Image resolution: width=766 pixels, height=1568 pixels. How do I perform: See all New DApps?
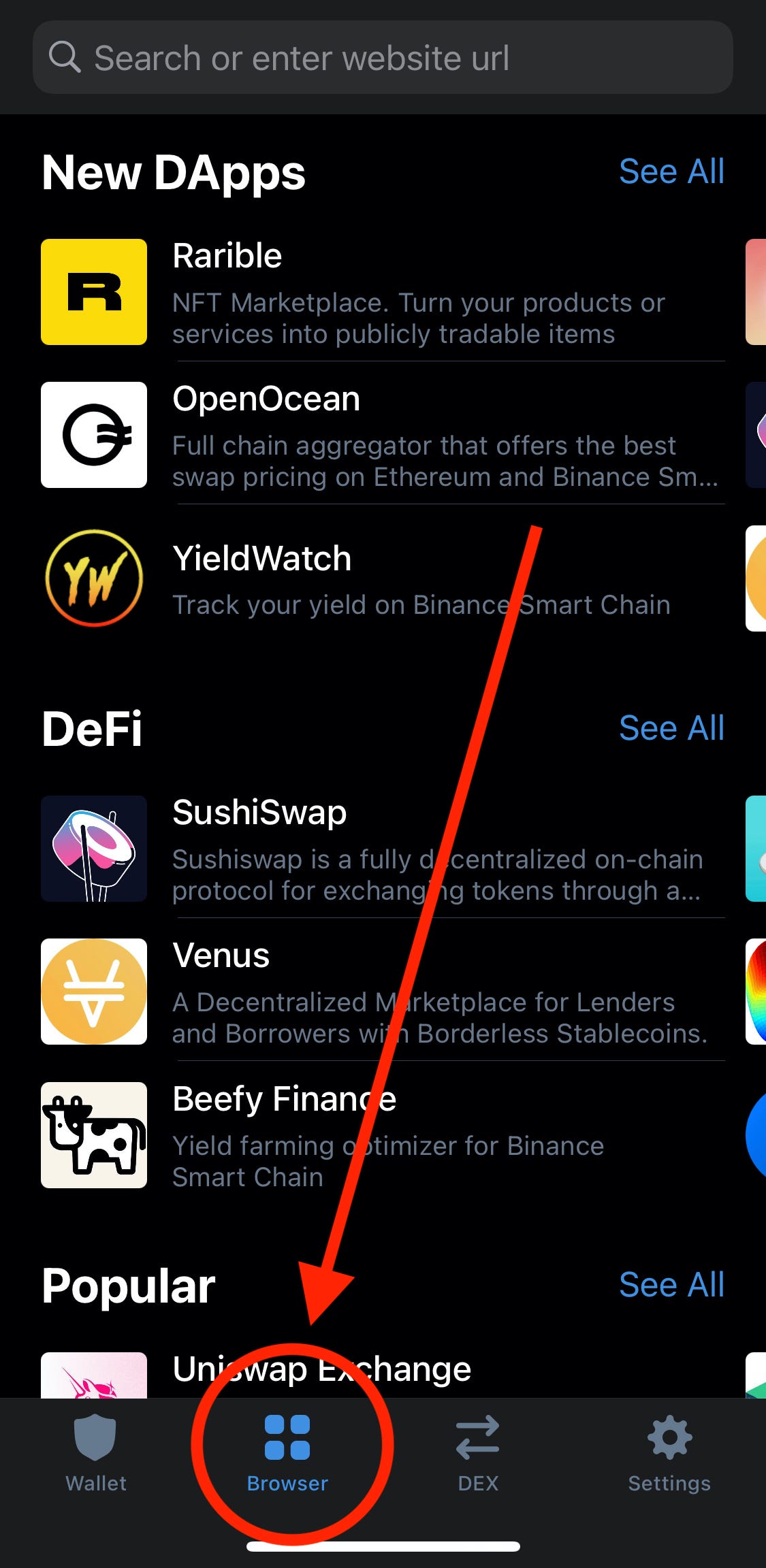(x=671, y=171)
